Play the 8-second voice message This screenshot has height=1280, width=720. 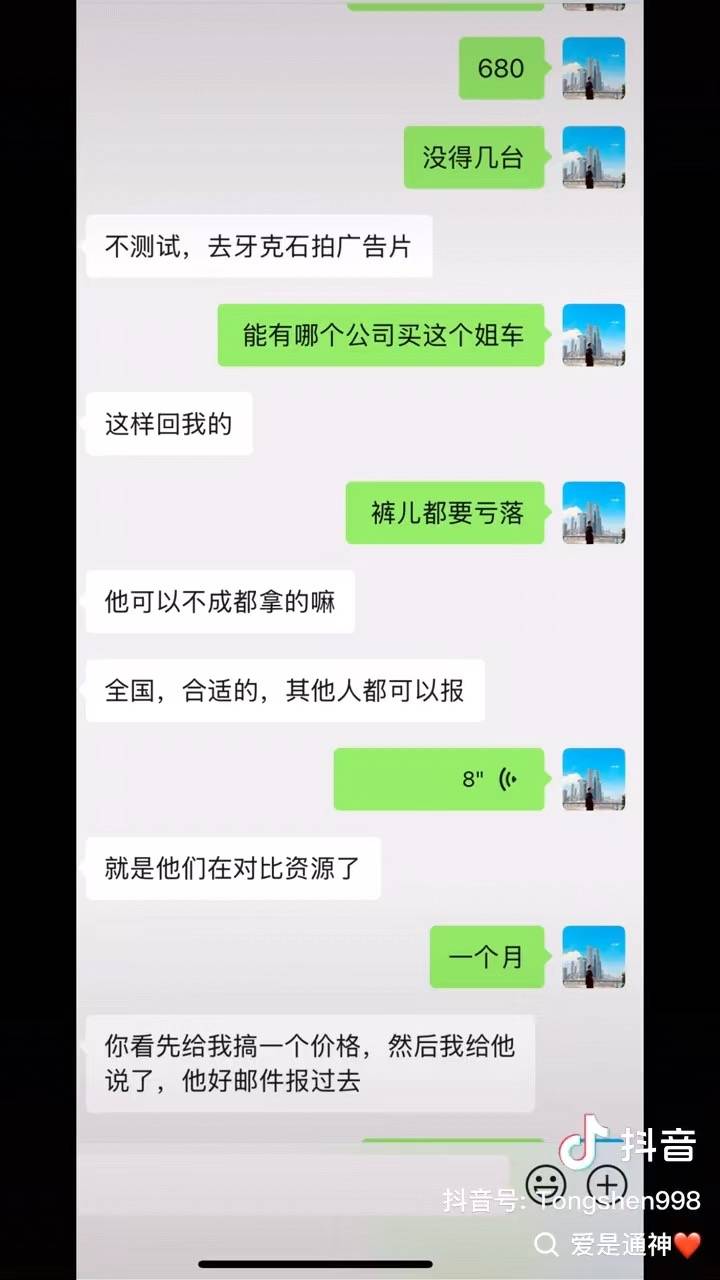pos(440,779)
